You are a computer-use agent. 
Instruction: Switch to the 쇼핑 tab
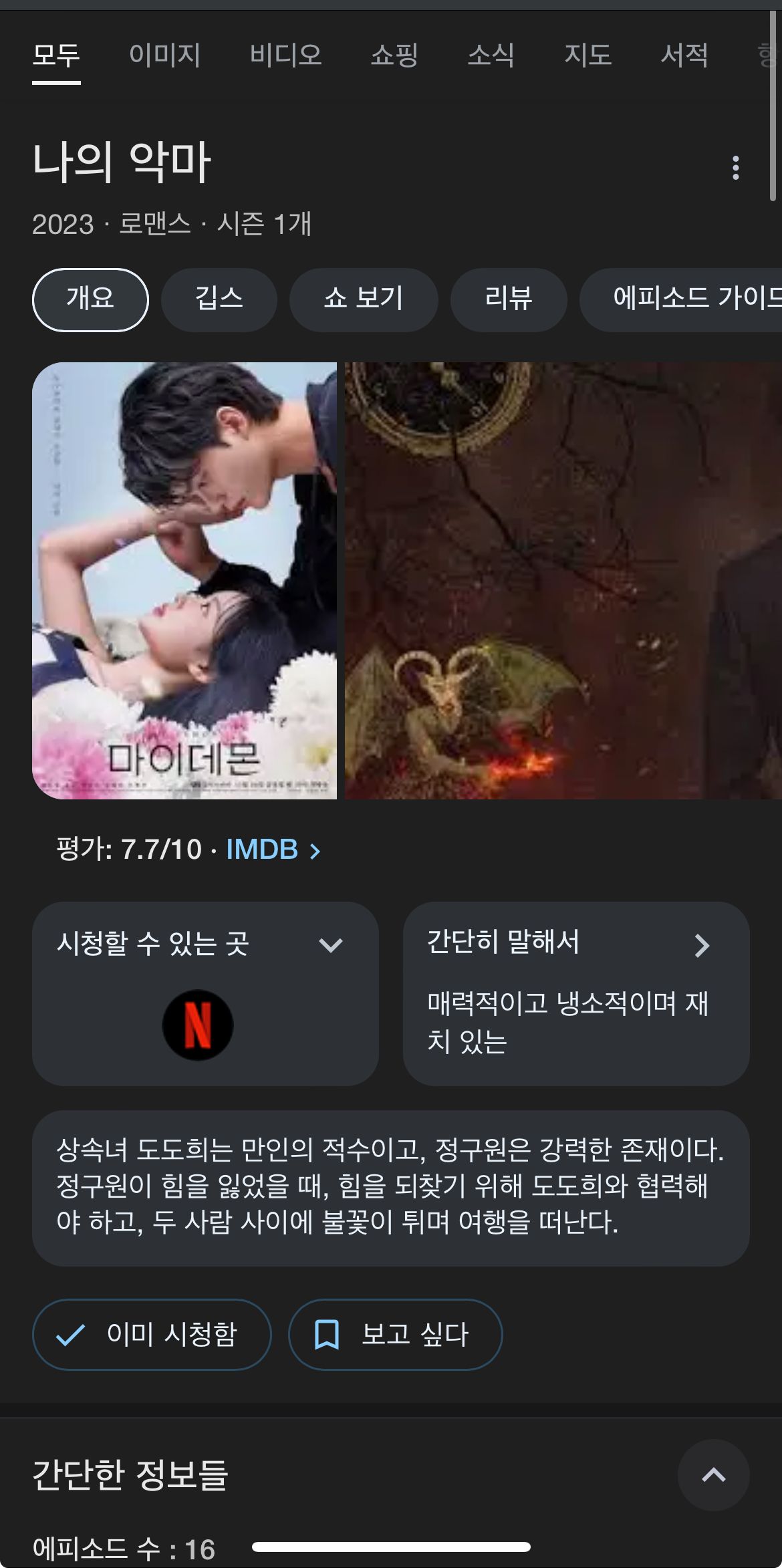click(x=394, y=55)
